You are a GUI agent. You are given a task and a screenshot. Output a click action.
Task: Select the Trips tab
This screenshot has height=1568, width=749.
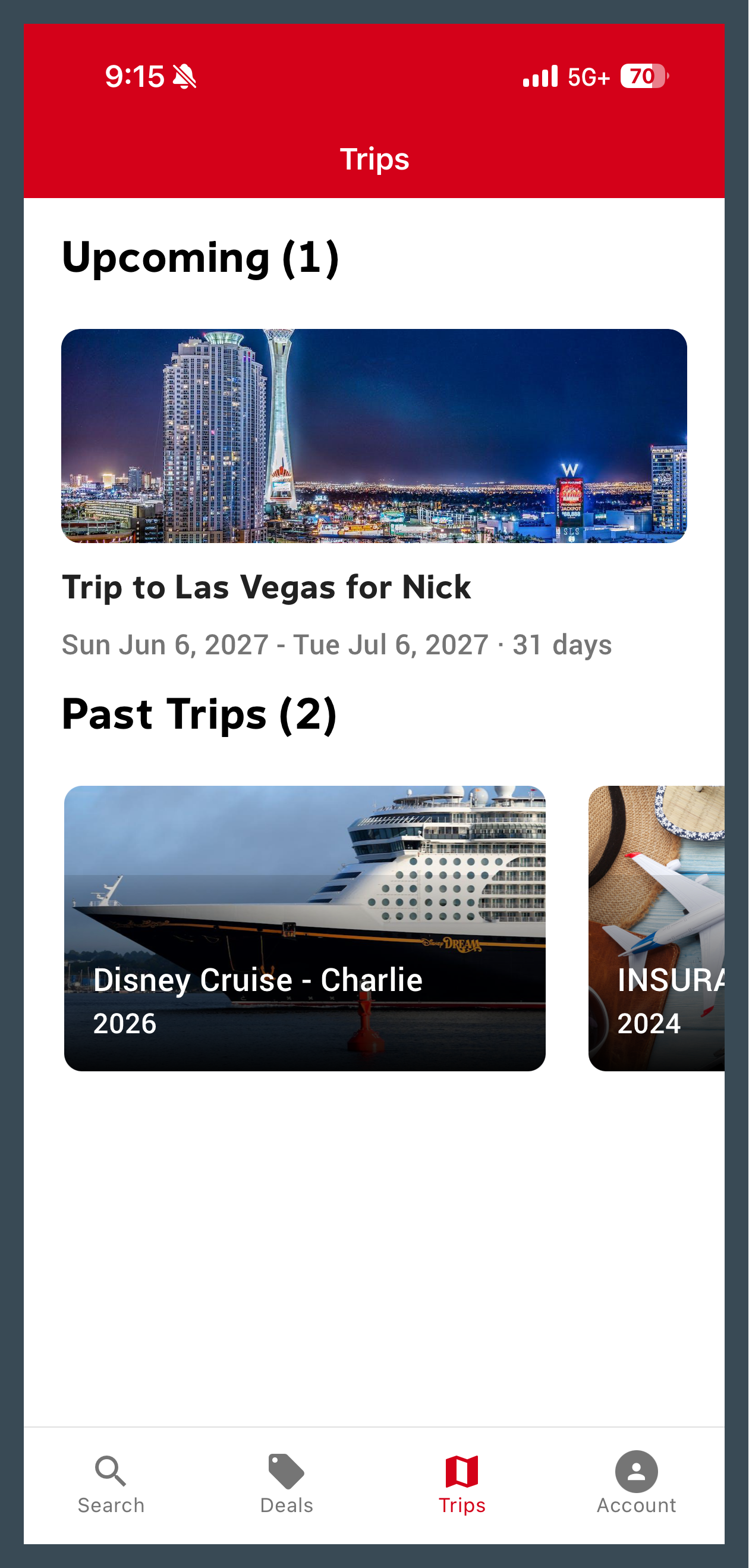click(x=462, y=1483)
